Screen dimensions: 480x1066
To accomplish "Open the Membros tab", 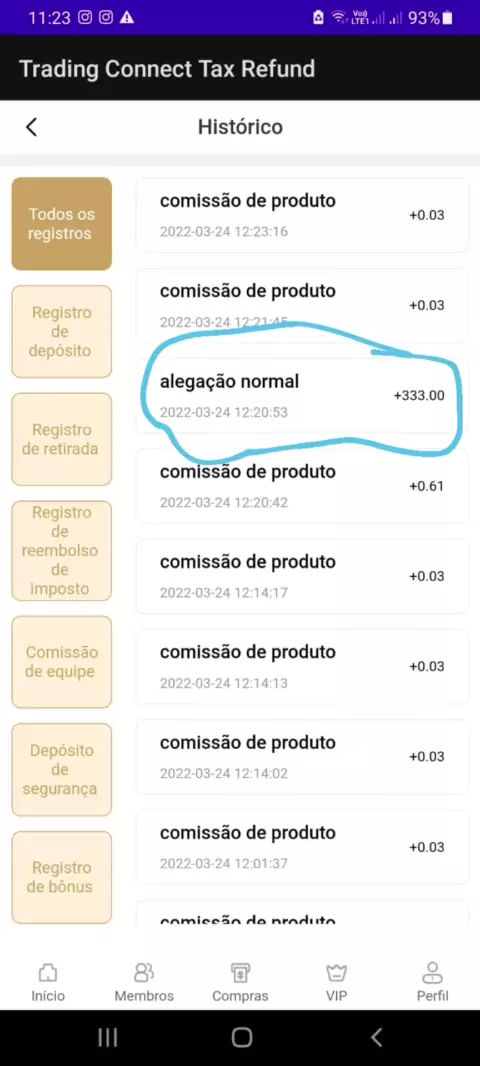I will coord(144,982).
